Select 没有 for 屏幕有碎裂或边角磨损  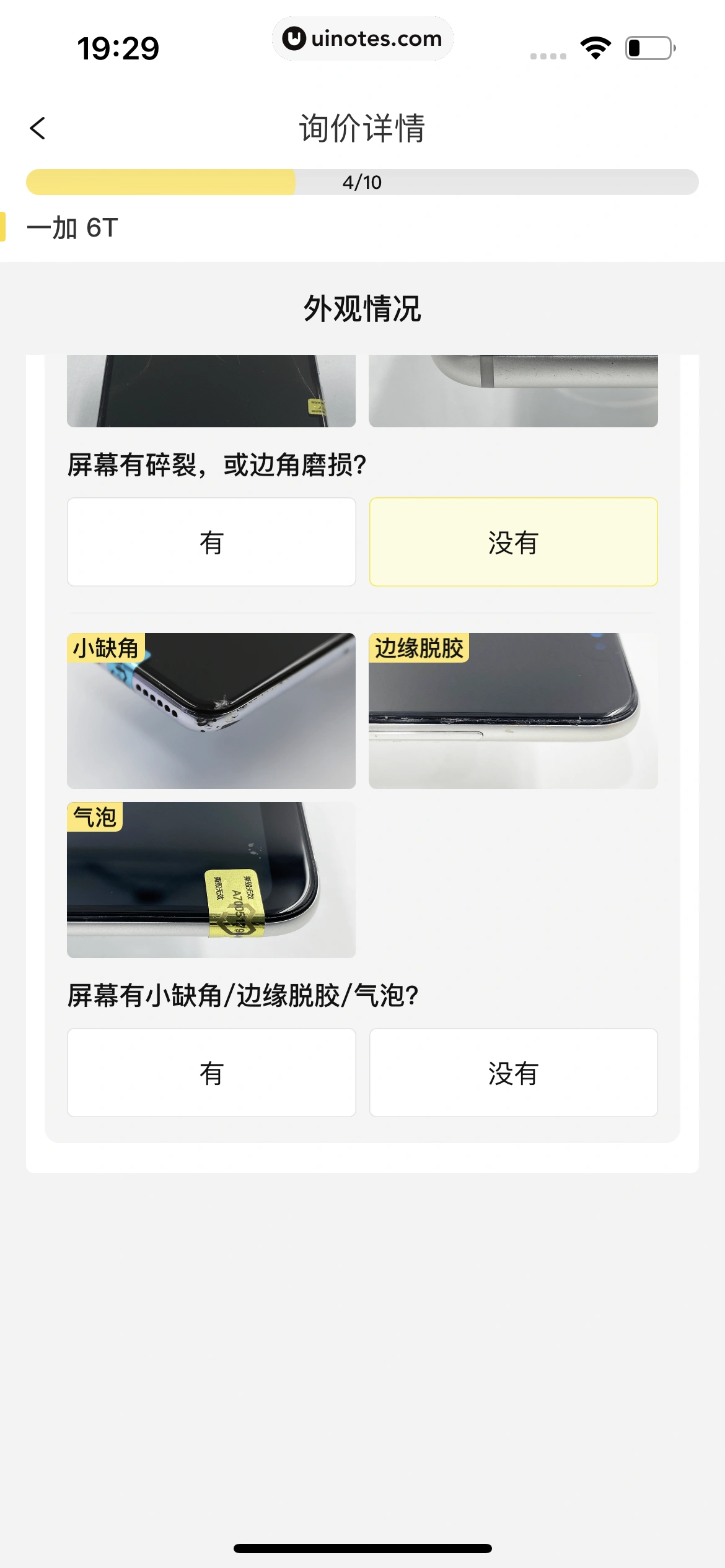[x=513, y=542]
